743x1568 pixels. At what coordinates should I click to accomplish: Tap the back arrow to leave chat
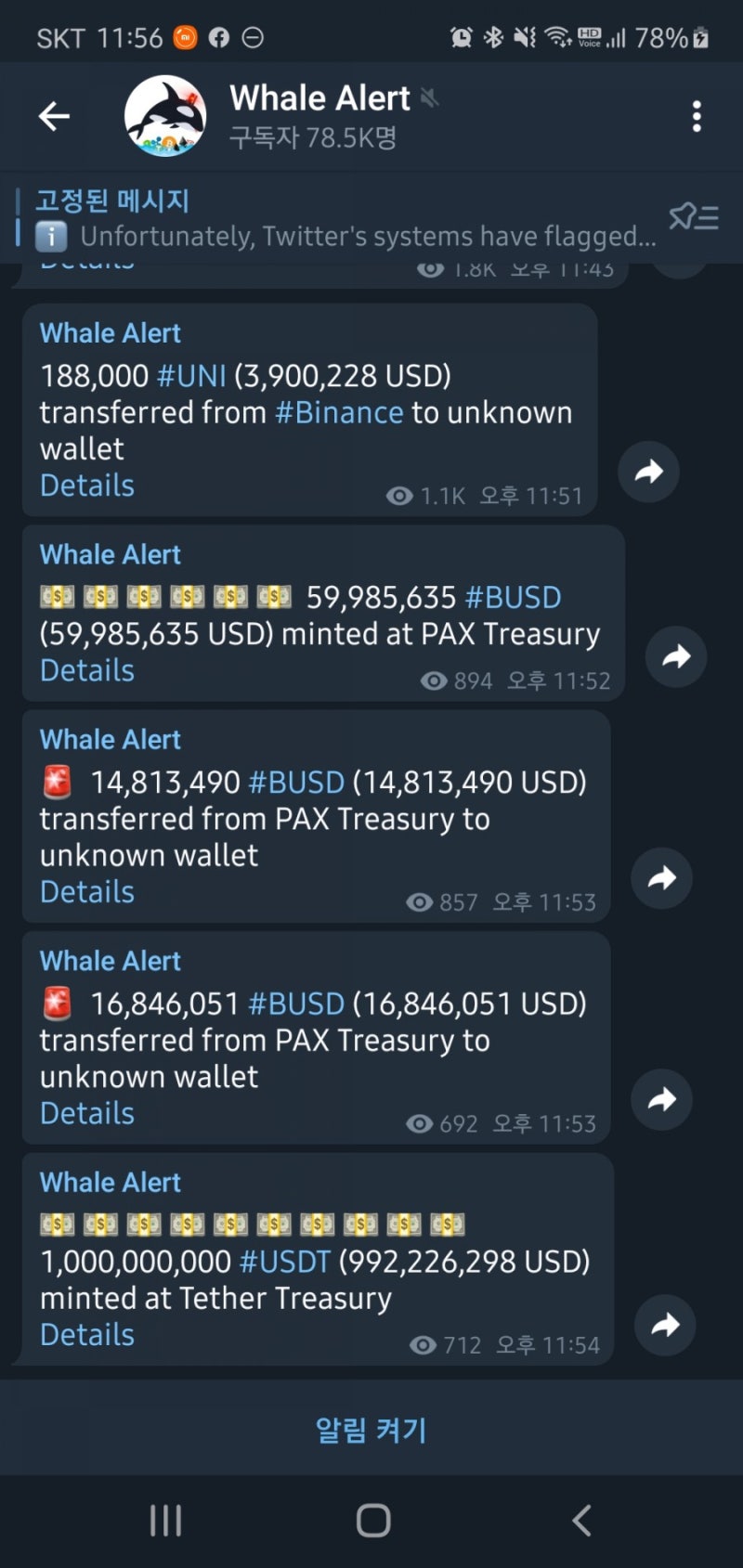(x=55, y=116)
